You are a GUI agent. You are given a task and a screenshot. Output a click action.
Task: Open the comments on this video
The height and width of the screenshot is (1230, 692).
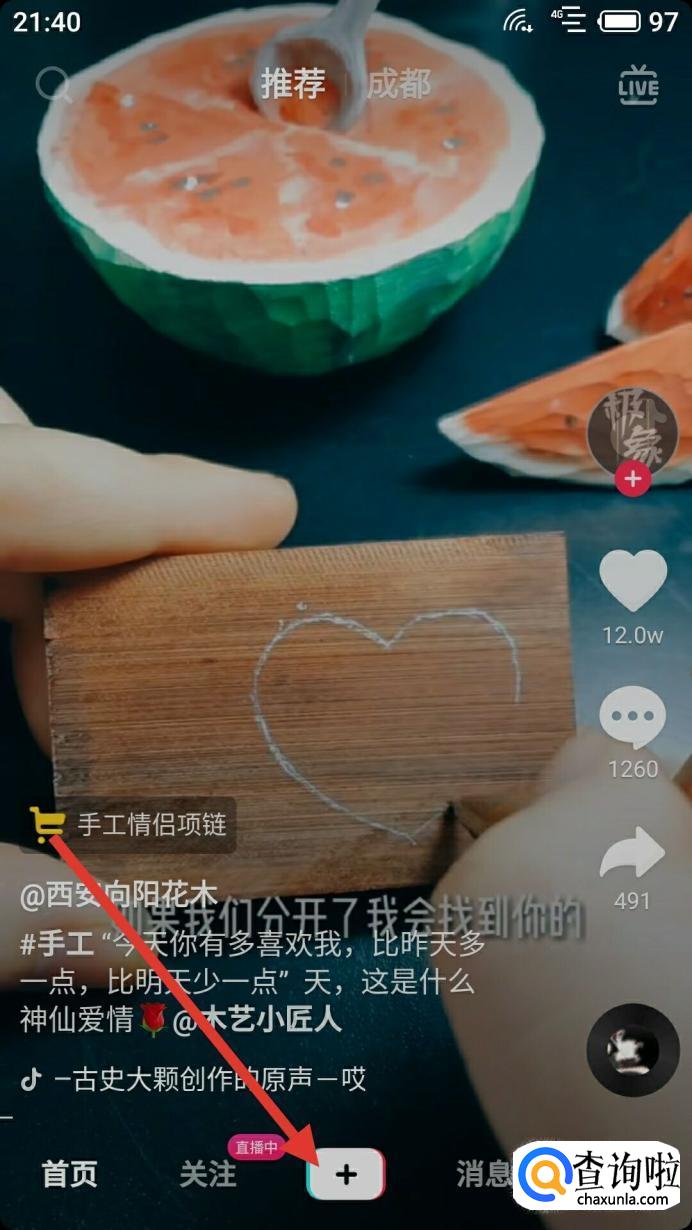point(632,718)
